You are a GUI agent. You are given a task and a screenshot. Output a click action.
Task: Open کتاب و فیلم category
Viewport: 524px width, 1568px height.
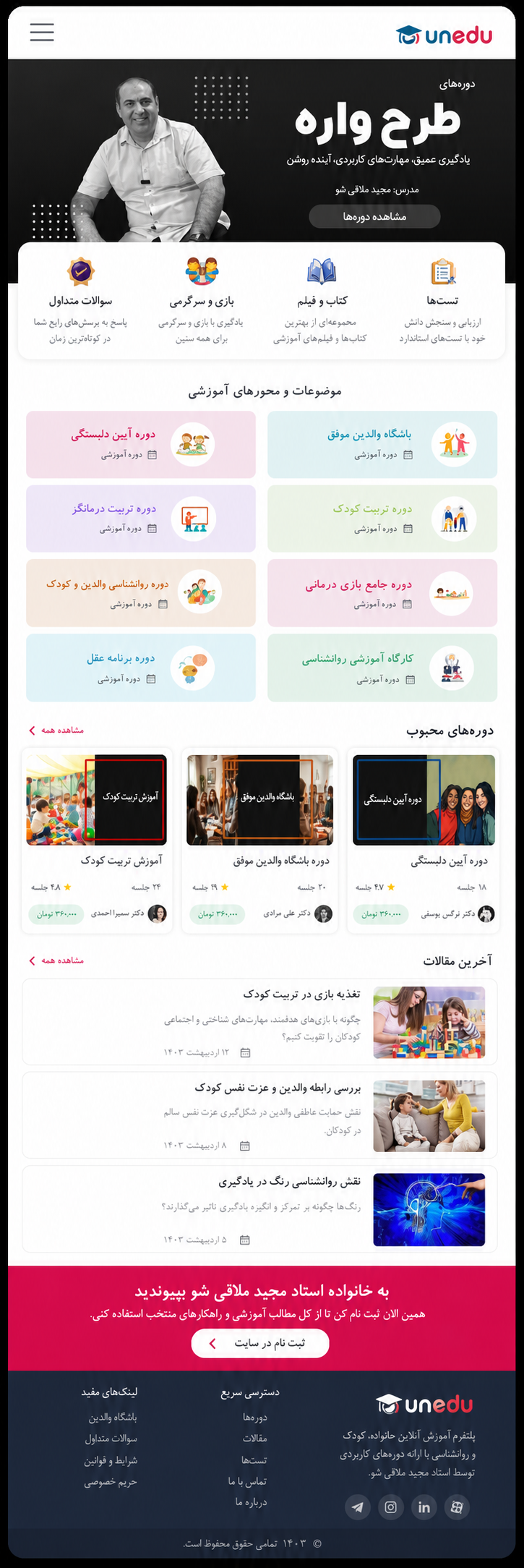point(322,302)
